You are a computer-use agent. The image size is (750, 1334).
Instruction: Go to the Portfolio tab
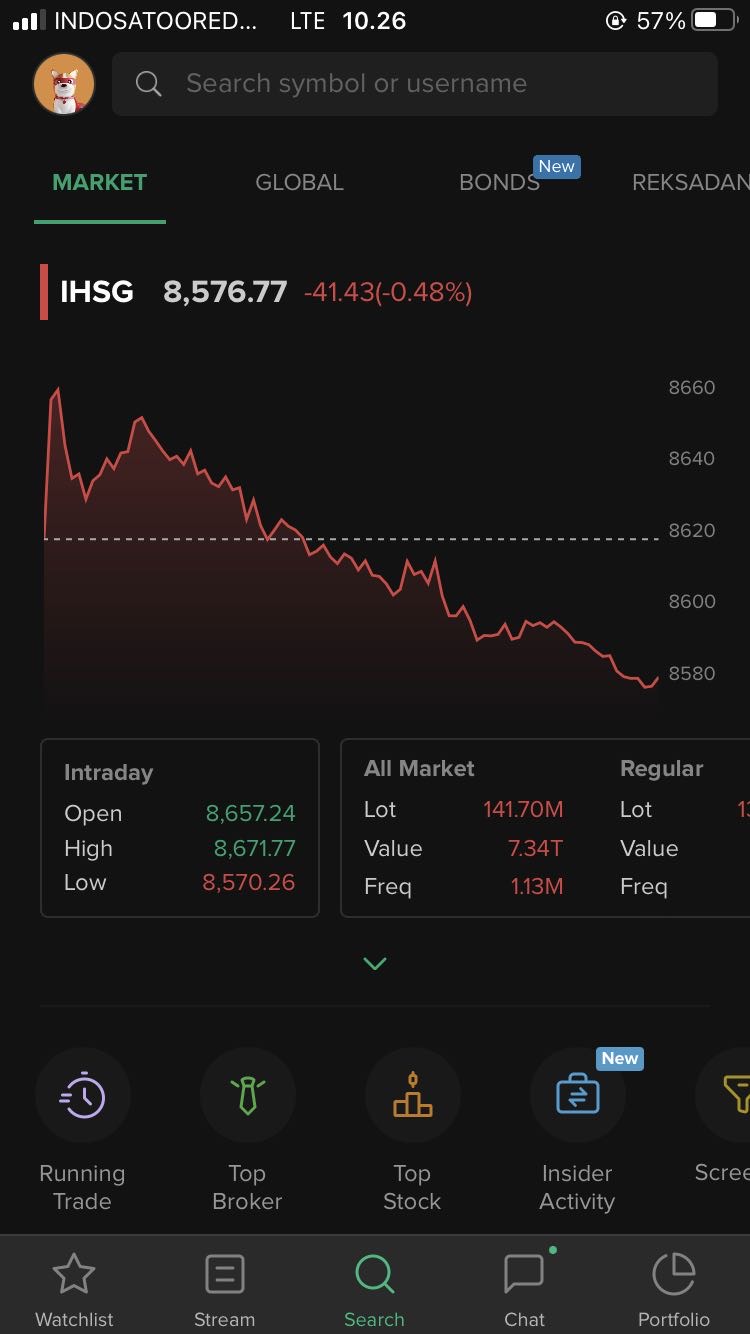[x=674, y=1288]
